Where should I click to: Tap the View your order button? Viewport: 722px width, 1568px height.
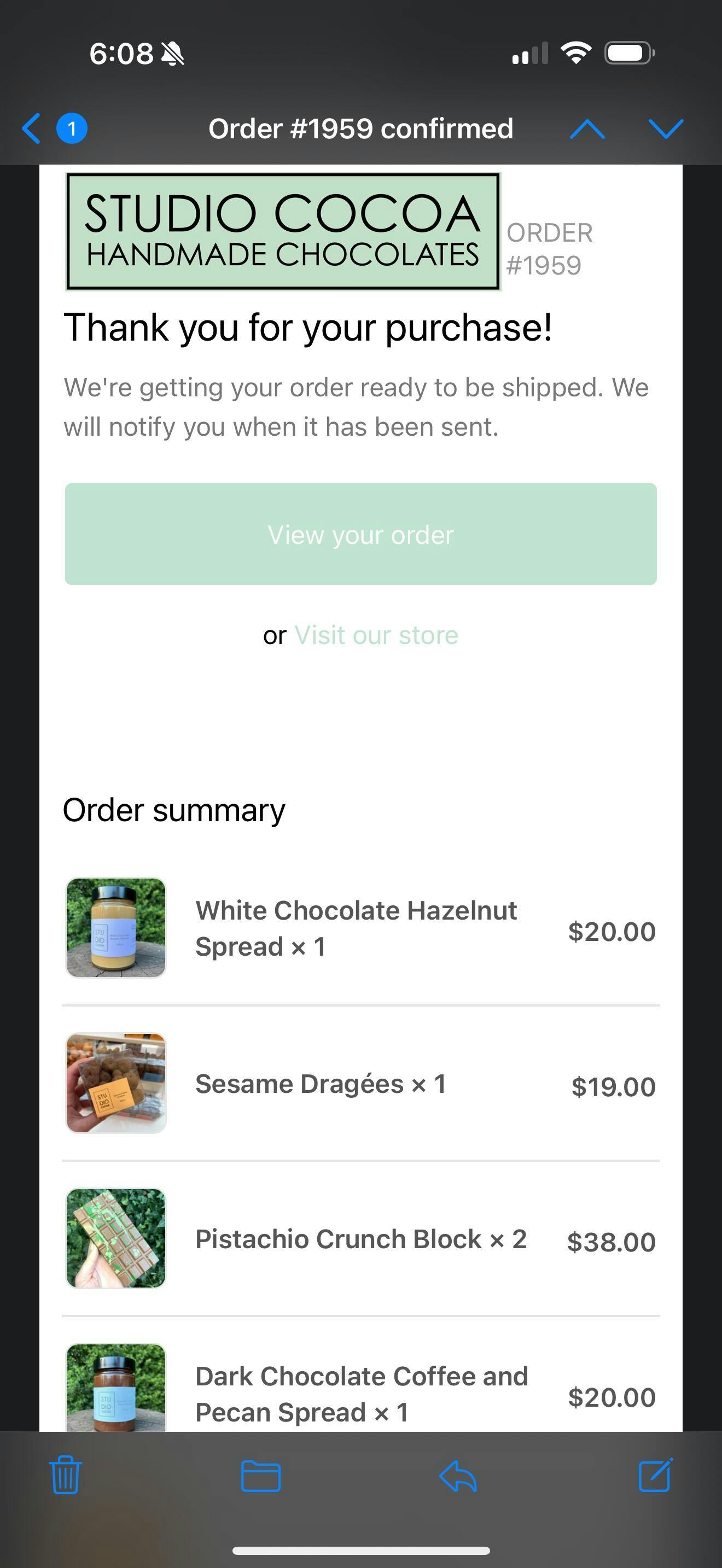360,534
